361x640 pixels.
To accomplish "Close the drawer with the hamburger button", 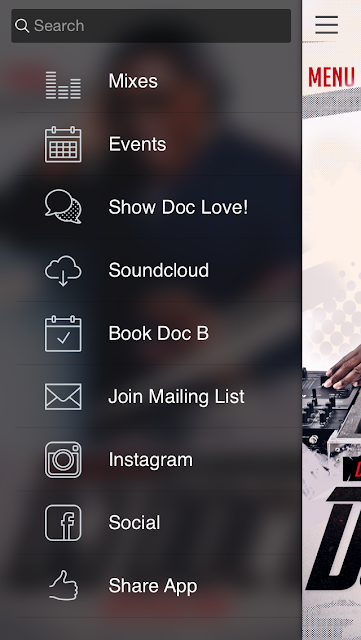I will 327,25.
